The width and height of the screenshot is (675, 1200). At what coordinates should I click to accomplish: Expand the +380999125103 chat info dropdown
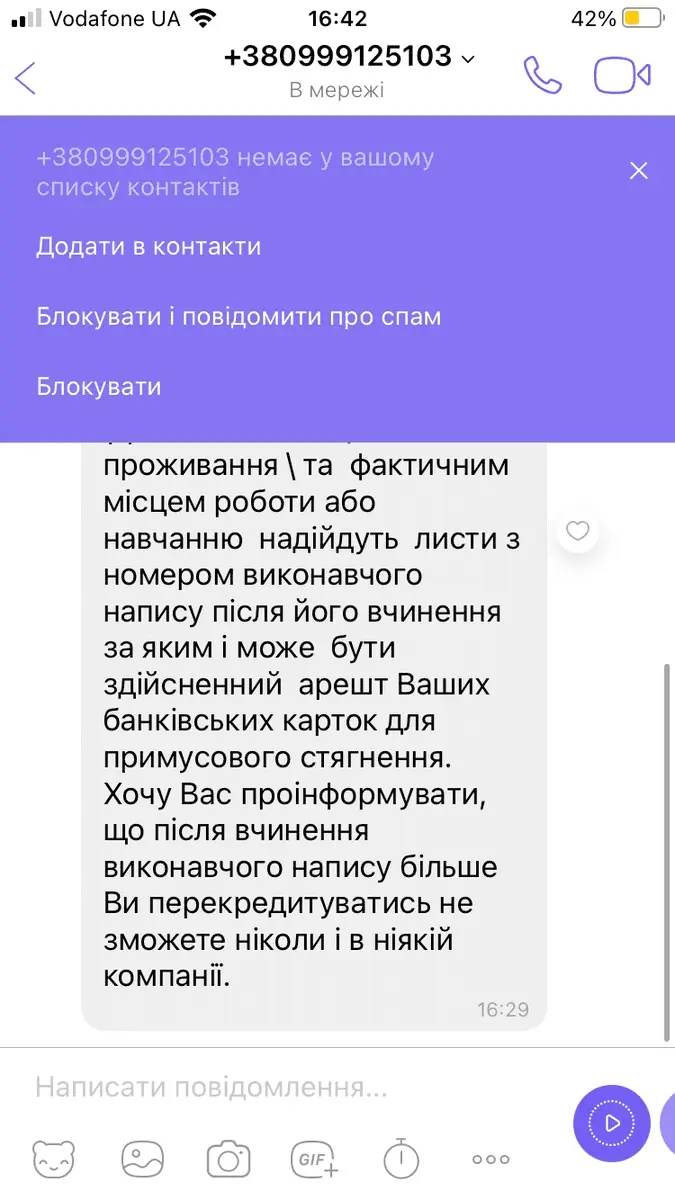click(468, 59)
